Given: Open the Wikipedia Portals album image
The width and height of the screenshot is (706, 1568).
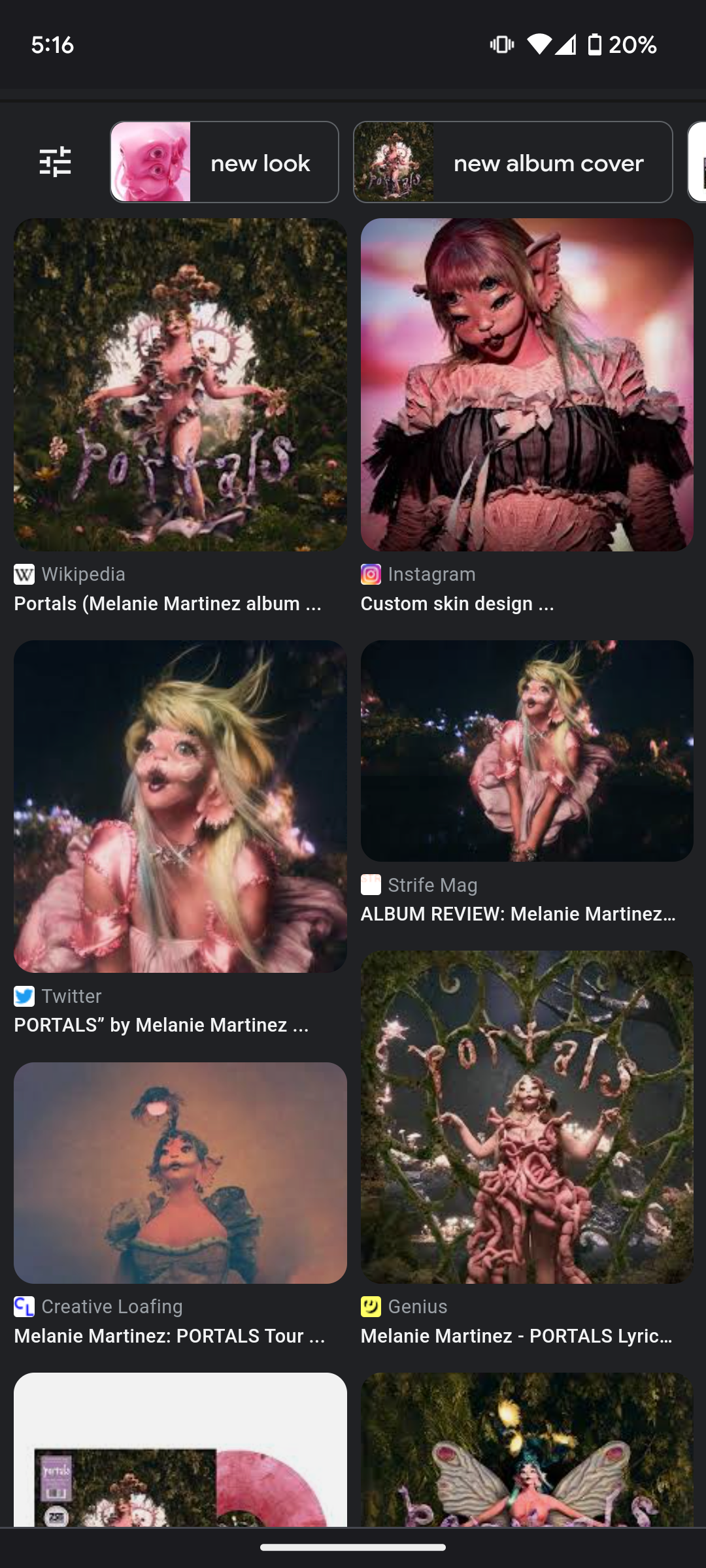Looking at the screenshot, I should pos(180,384).
